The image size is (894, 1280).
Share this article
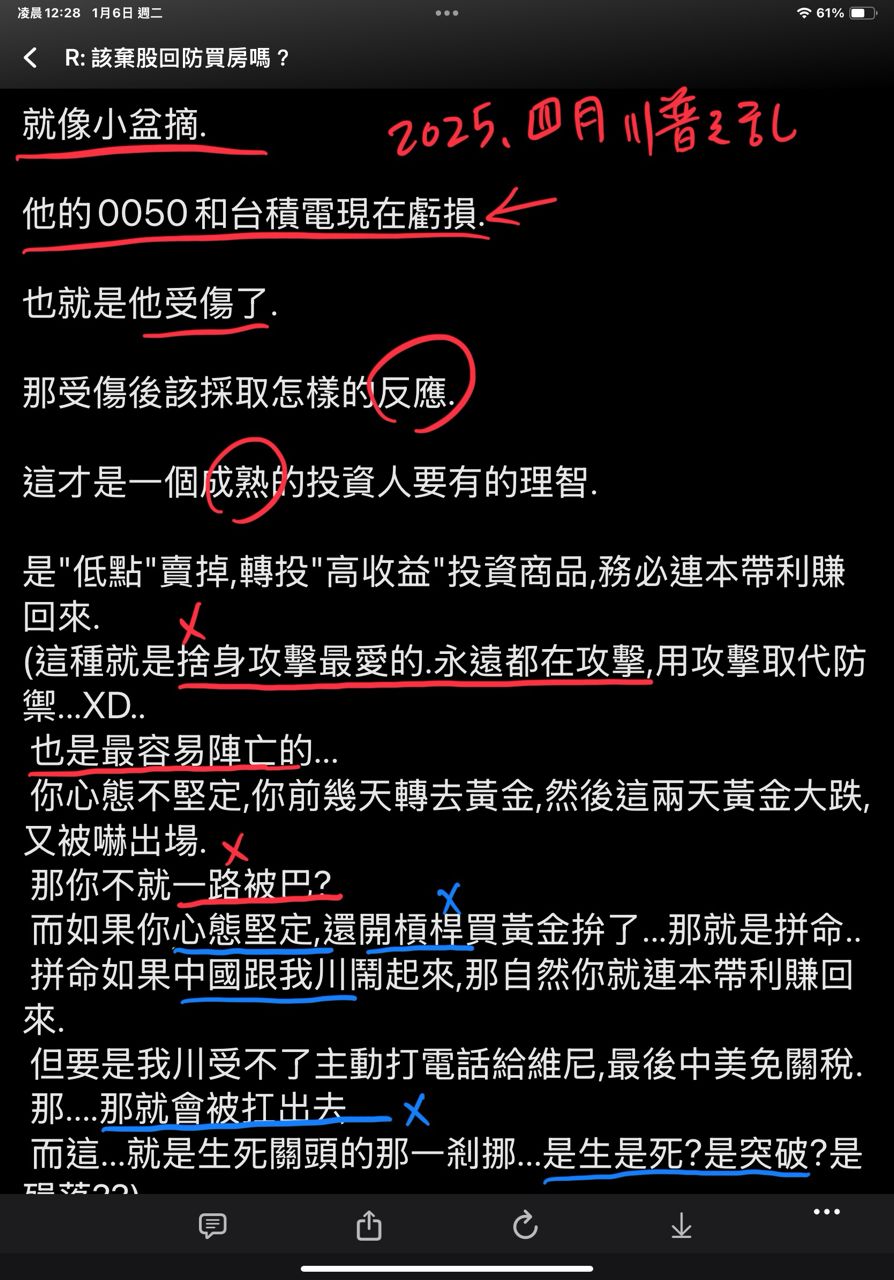(x=369, y=1225)
